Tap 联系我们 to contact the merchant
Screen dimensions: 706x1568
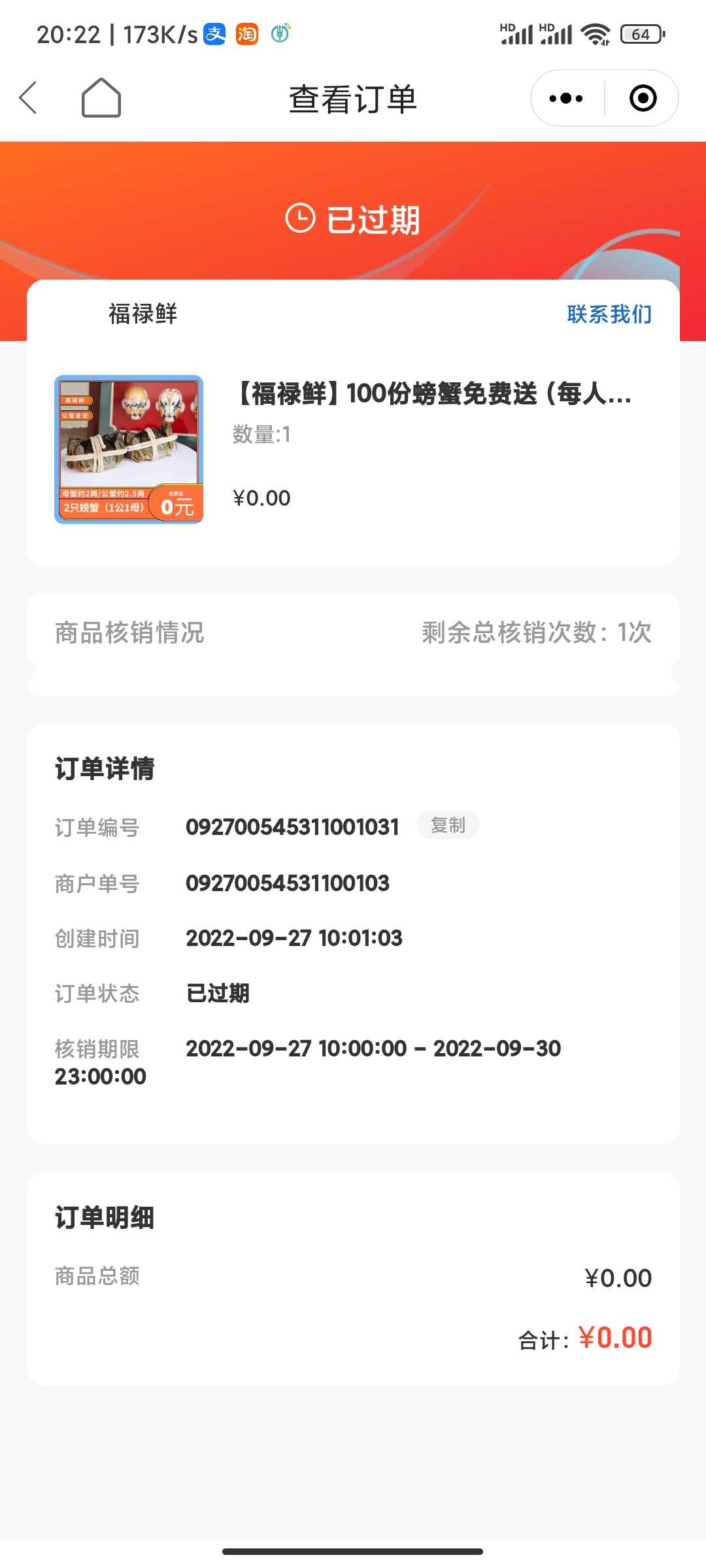pyautogui.click(x=609, y=314)
